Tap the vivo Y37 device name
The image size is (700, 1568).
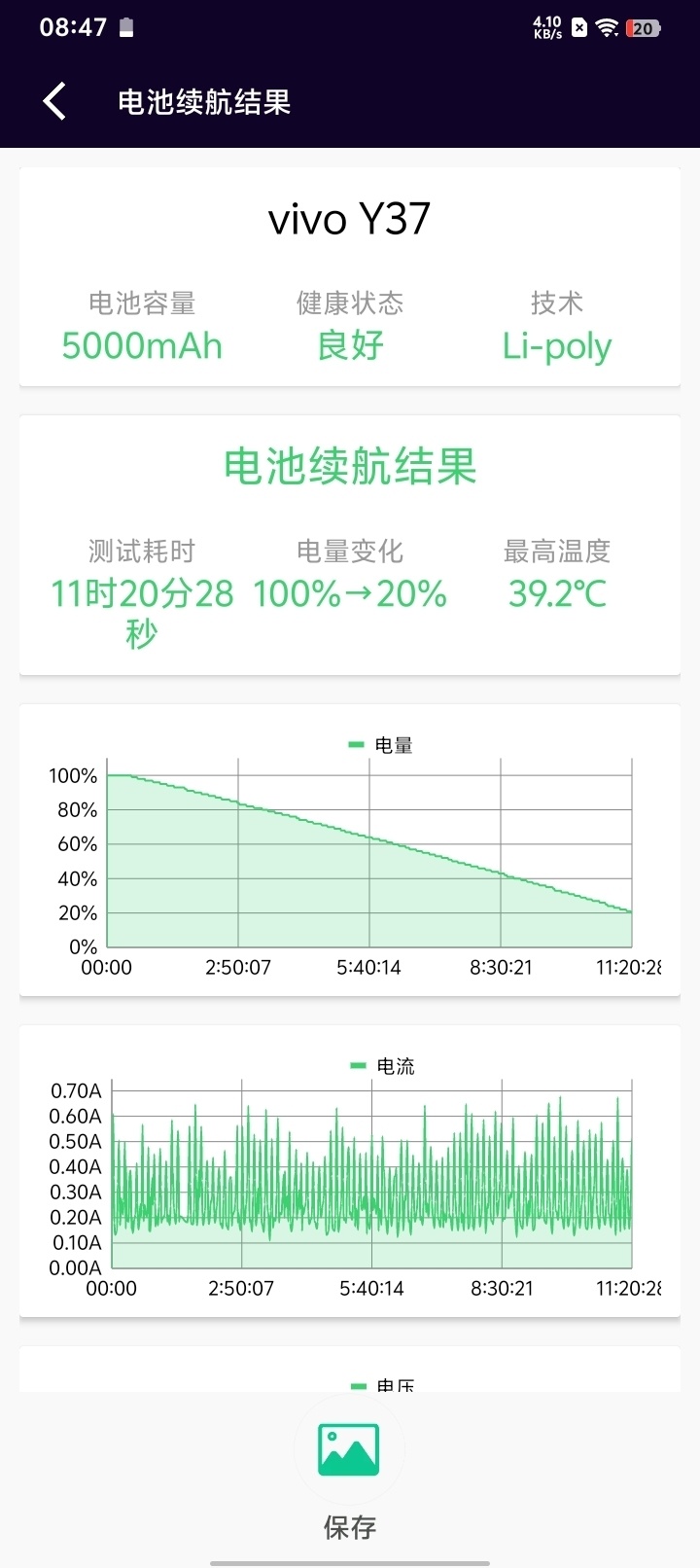point(349,218)
